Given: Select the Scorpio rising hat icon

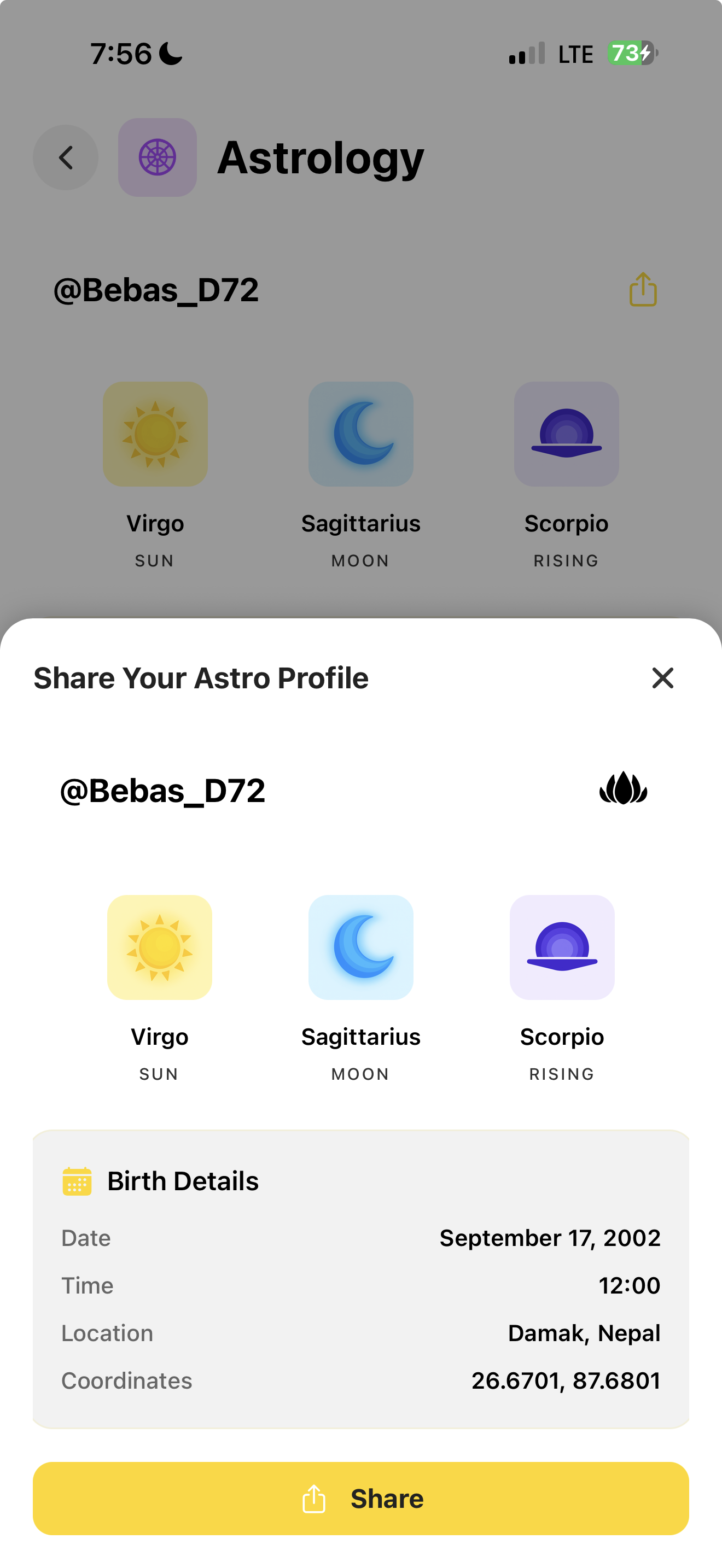Looking at the screenshot, I should click(561, 947).
